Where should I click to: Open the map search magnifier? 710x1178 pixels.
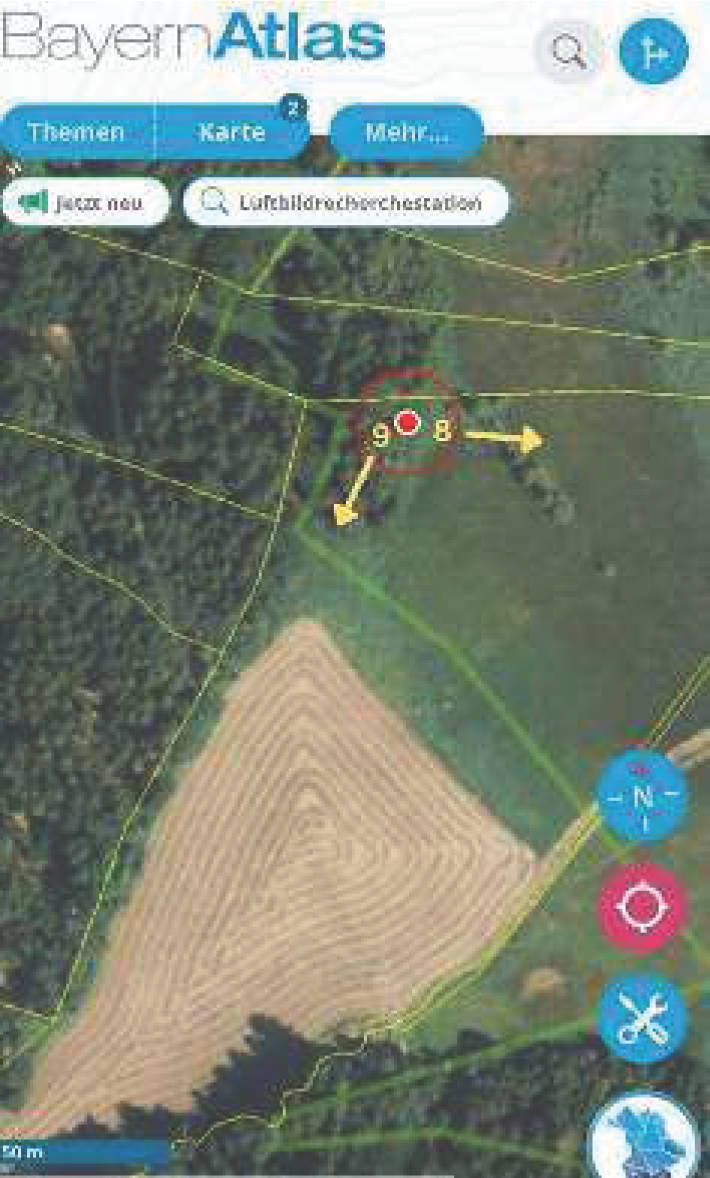tap(570, 50)
